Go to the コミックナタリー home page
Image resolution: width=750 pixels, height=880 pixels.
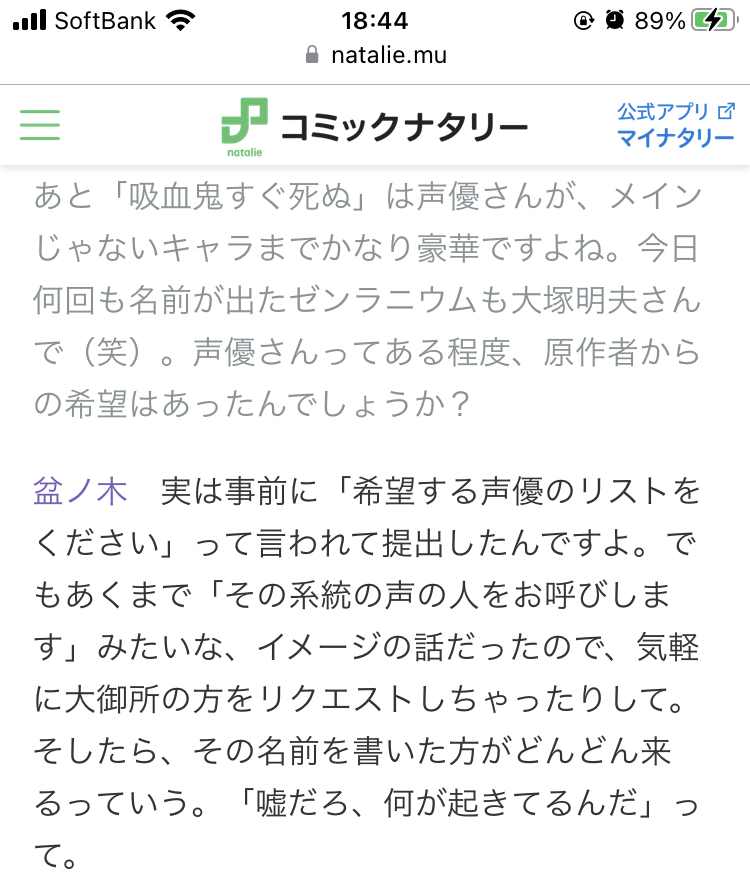tap(374, 125)
